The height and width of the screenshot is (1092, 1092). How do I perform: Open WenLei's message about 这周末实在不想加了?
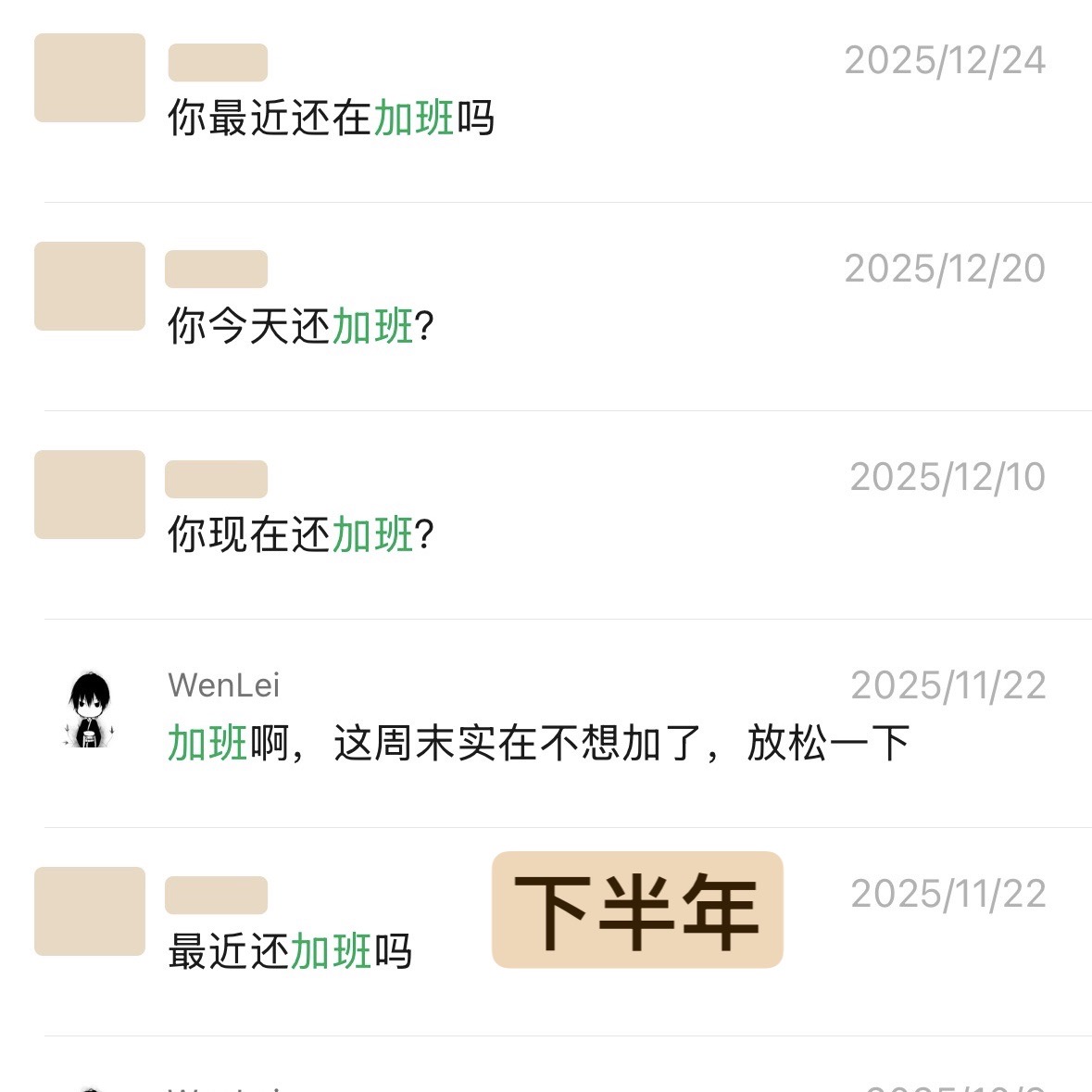[x=546, y=722]
